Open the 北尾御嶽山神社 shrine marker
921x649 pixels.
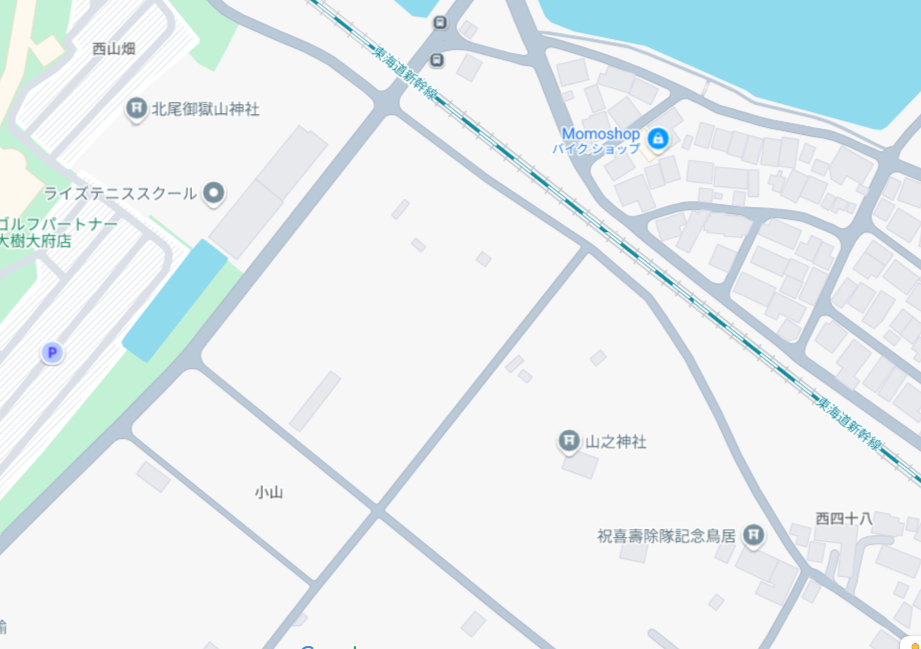pyautogui.click(x=137, y=109)
